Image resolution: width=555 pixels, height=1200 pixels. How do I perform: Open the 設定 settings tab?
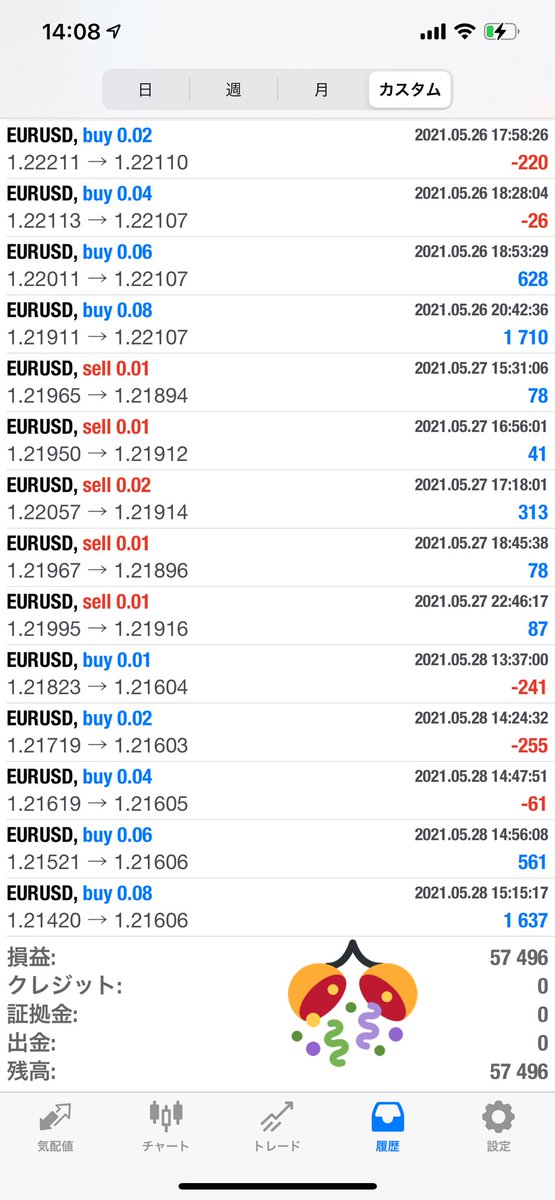pos(499,1127)
